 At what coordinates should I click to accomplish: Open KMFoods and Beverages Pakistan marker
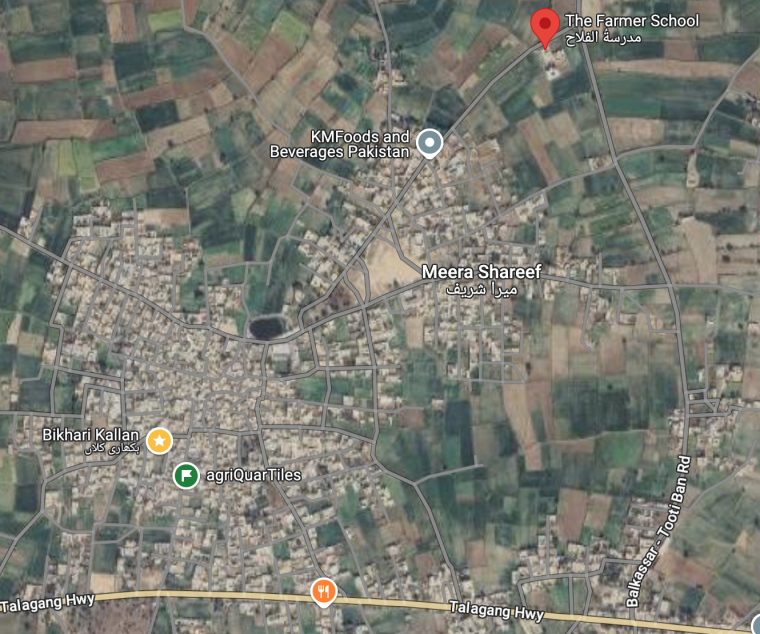click(430, 144)
